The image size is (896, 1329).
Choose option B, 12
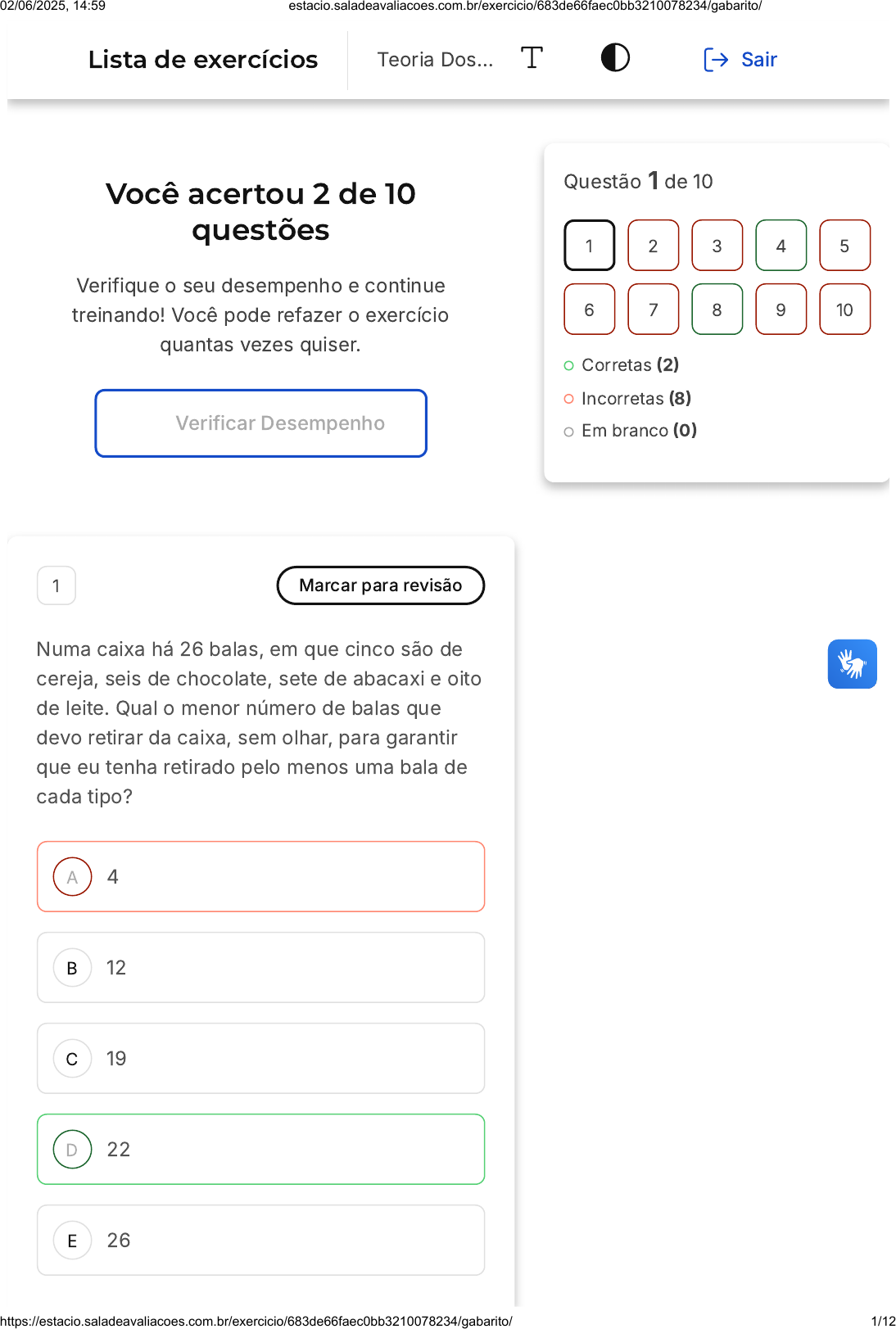[261, 968]
